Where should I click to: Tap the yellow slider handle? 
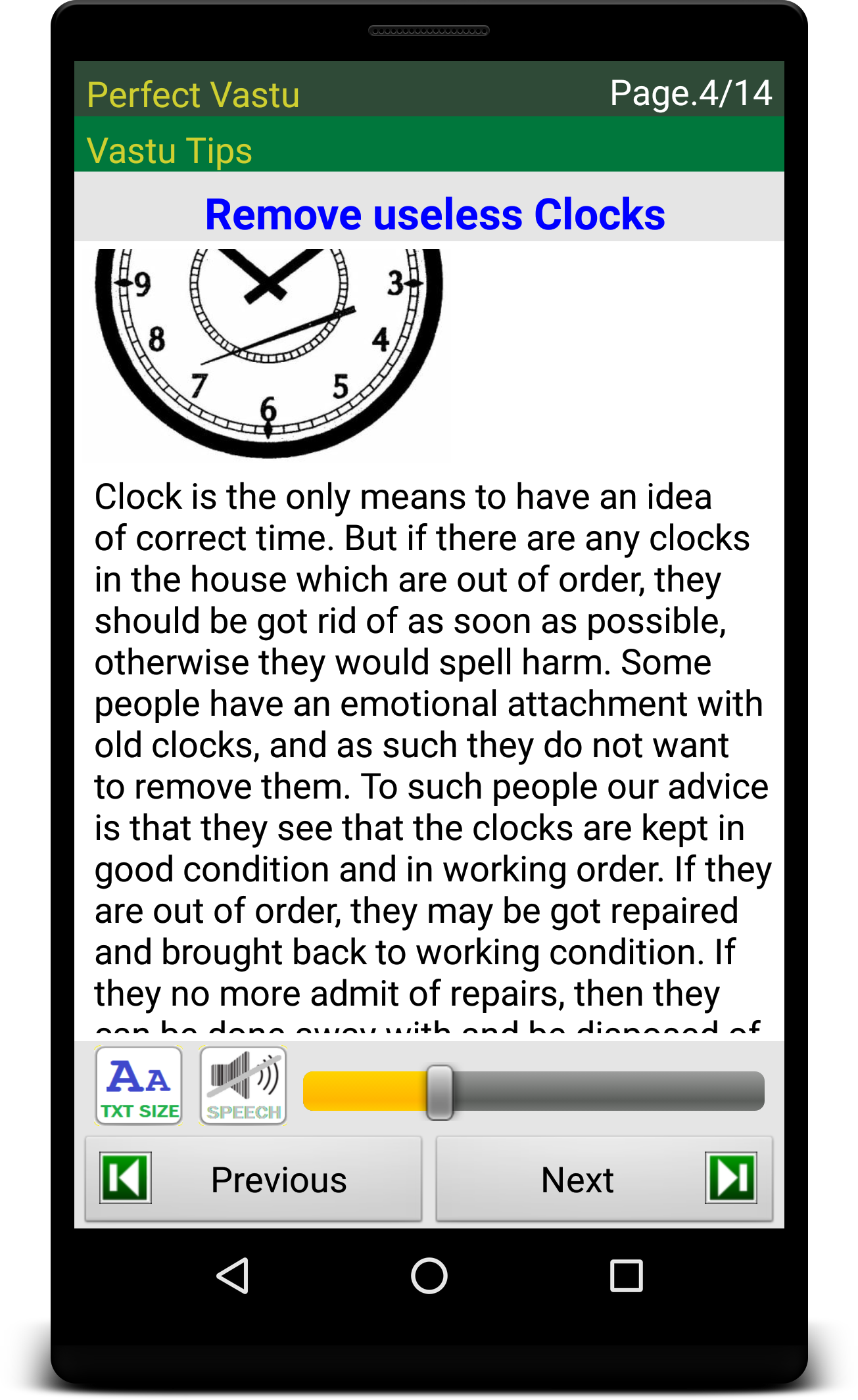pos(439,1092)
